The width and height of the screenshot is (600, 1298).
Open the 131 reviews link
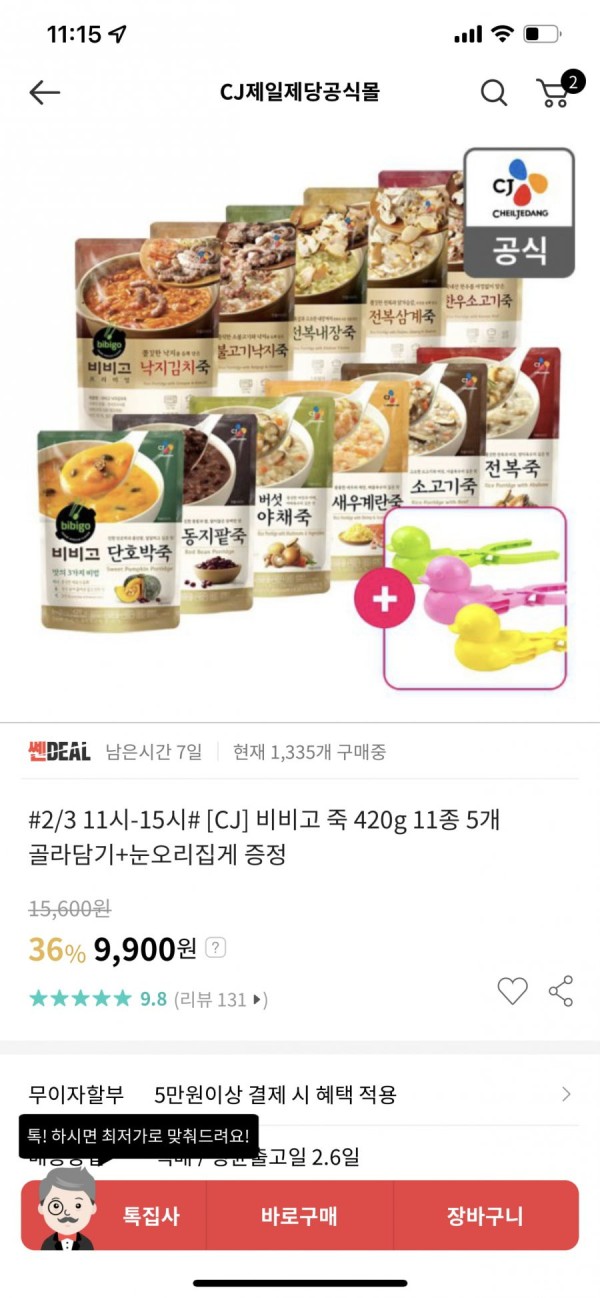(x=220, y=999)
